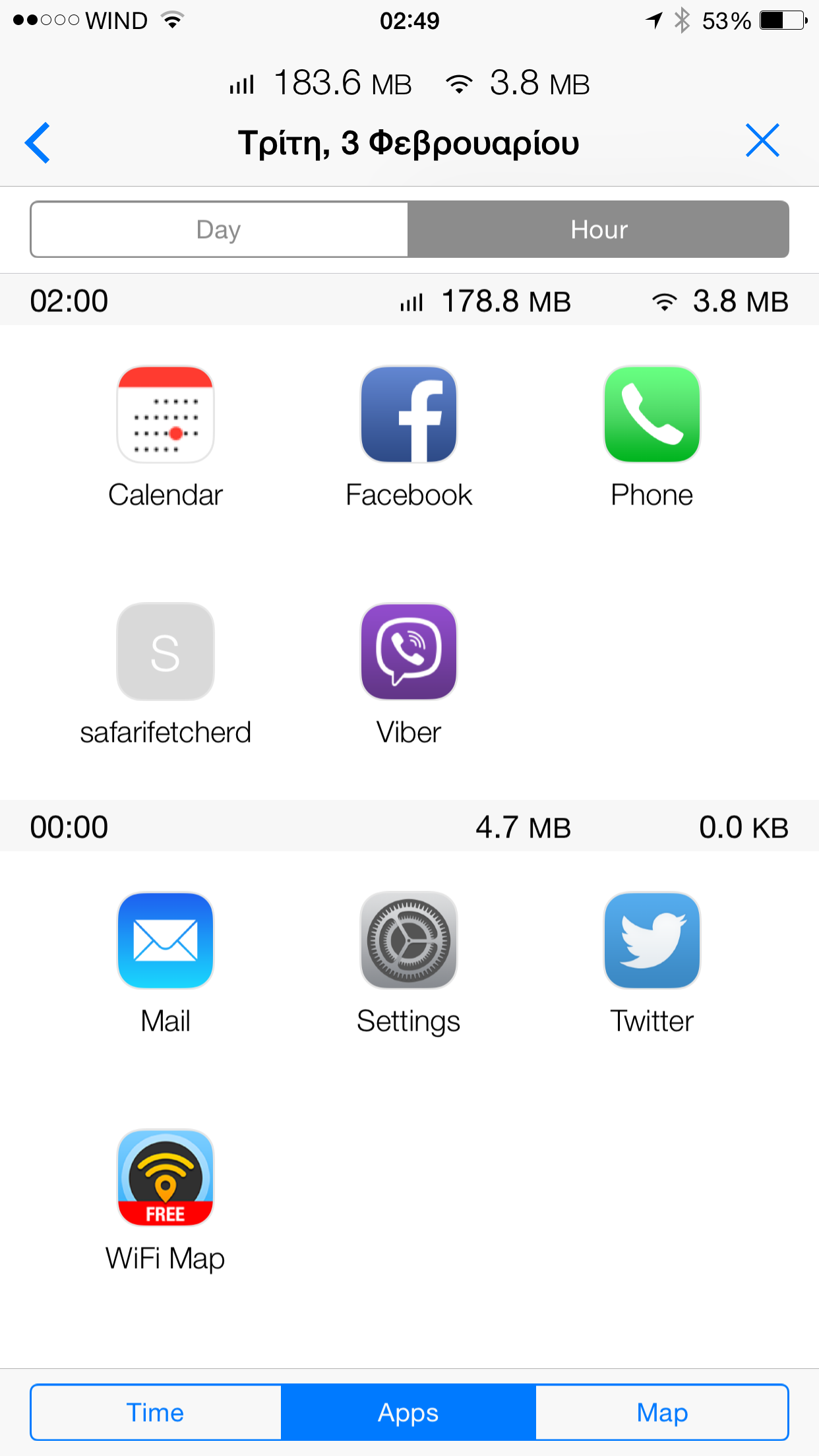This screenshot has width=819, height=1456.
Task: Open Facebook app usage
Action: click(409, 415)
